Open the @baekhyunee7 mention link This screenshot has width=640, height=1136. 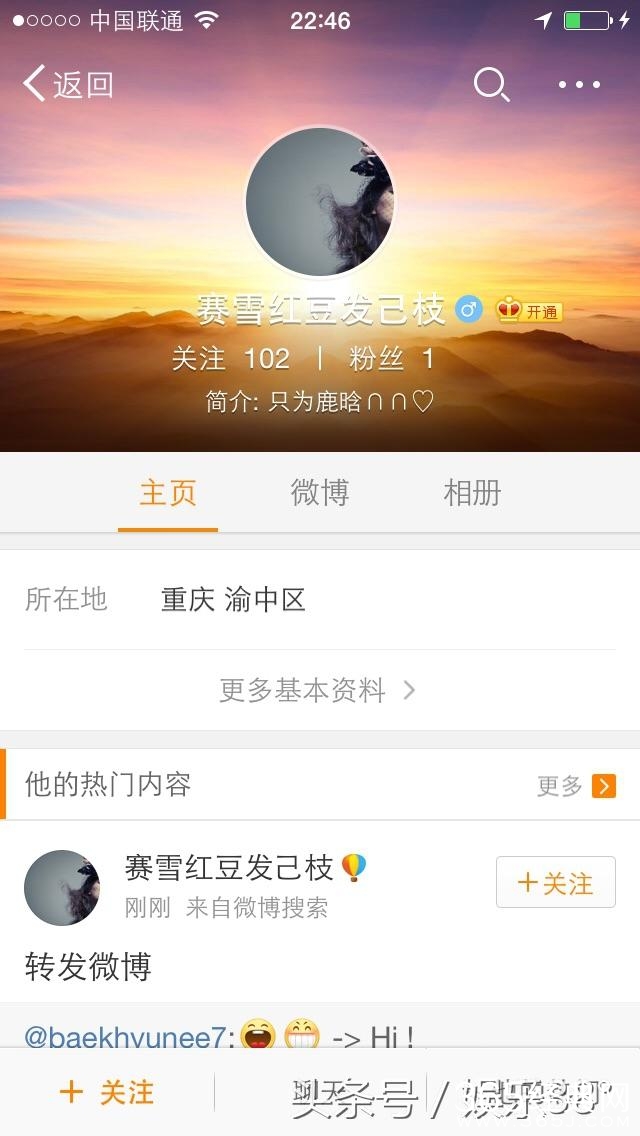point(125,1037)
